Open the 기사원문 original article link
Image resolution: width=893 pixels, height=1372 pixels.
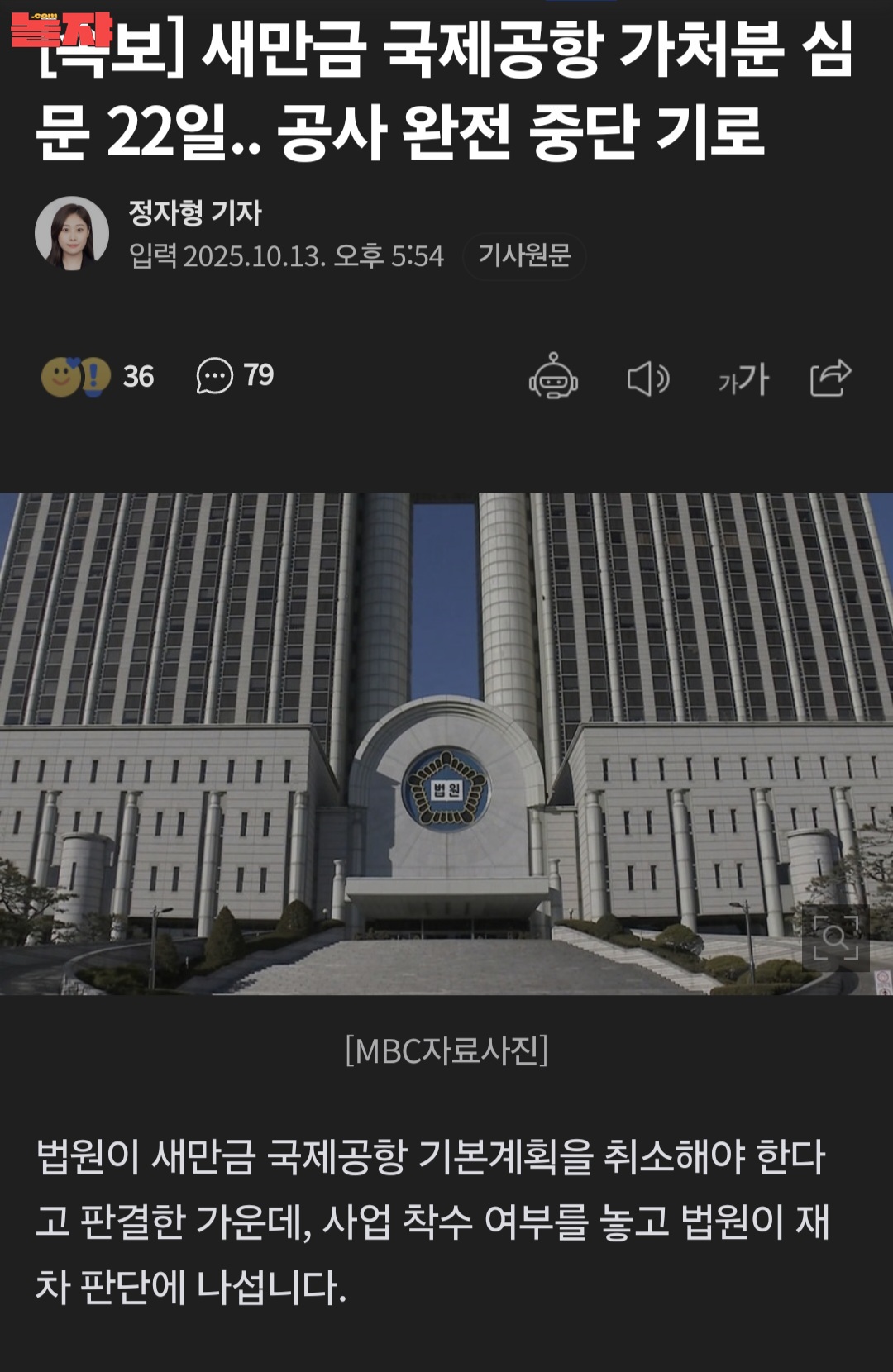point(524,256)
